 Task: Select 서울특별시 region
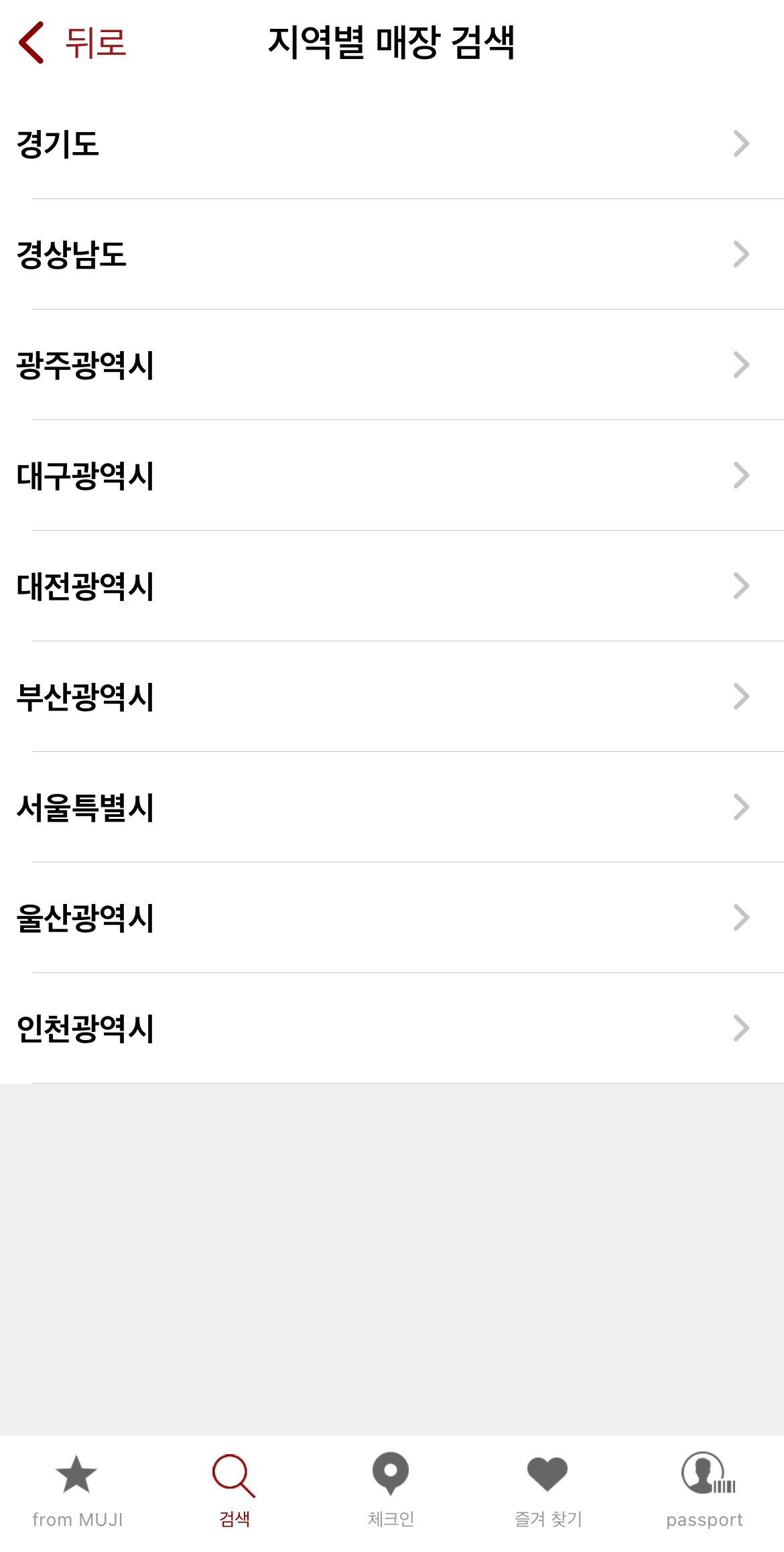tap(392, 807)
